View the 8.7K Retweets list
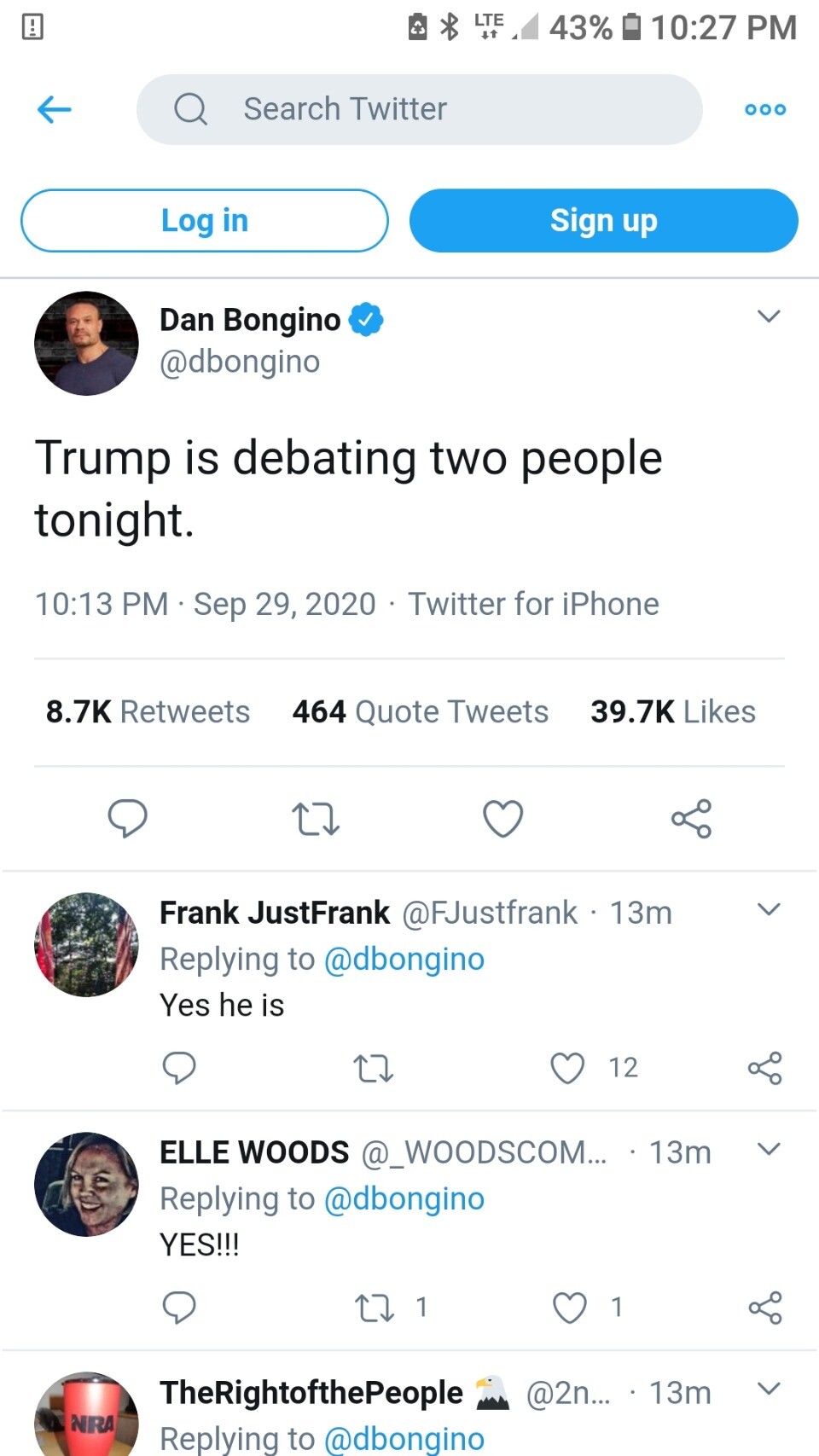 pyautogui.click(x=148, y=711)
